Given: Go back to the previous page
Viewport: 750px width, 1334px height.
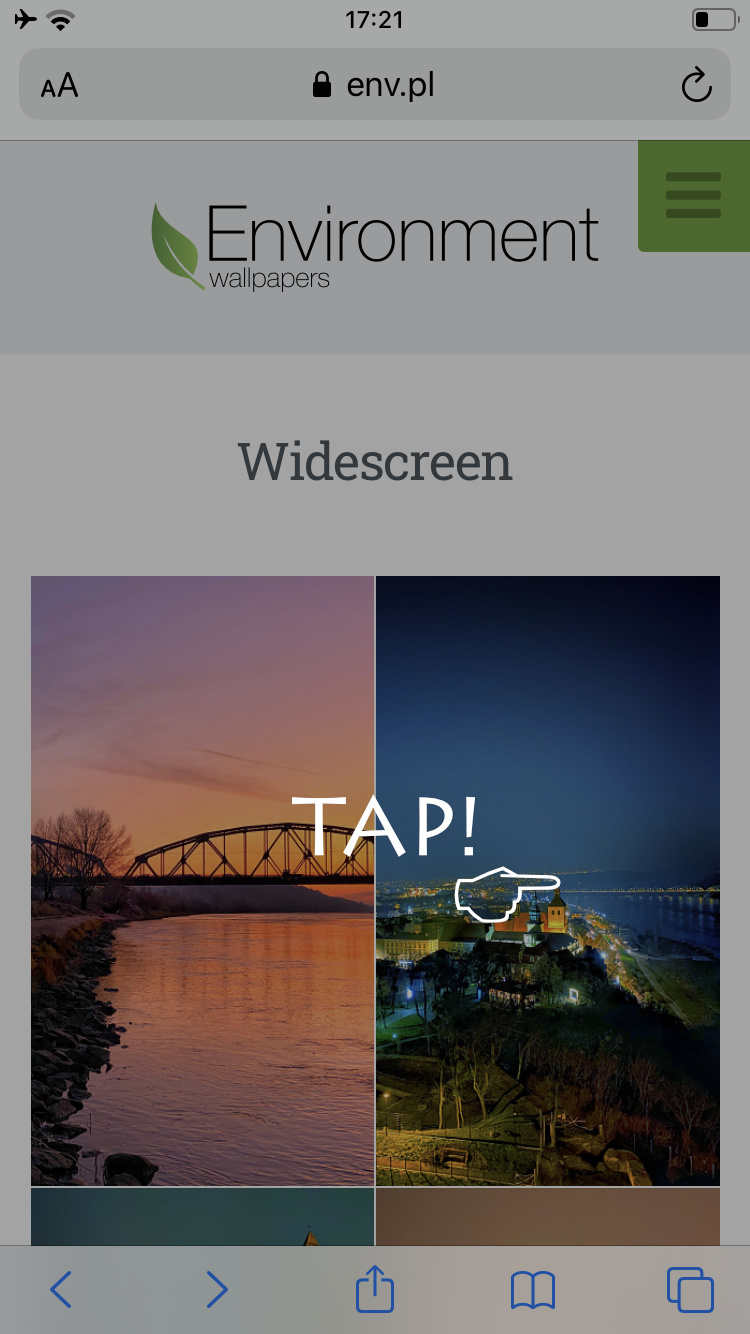Looking at the screenshot, I should (61, 1290).
